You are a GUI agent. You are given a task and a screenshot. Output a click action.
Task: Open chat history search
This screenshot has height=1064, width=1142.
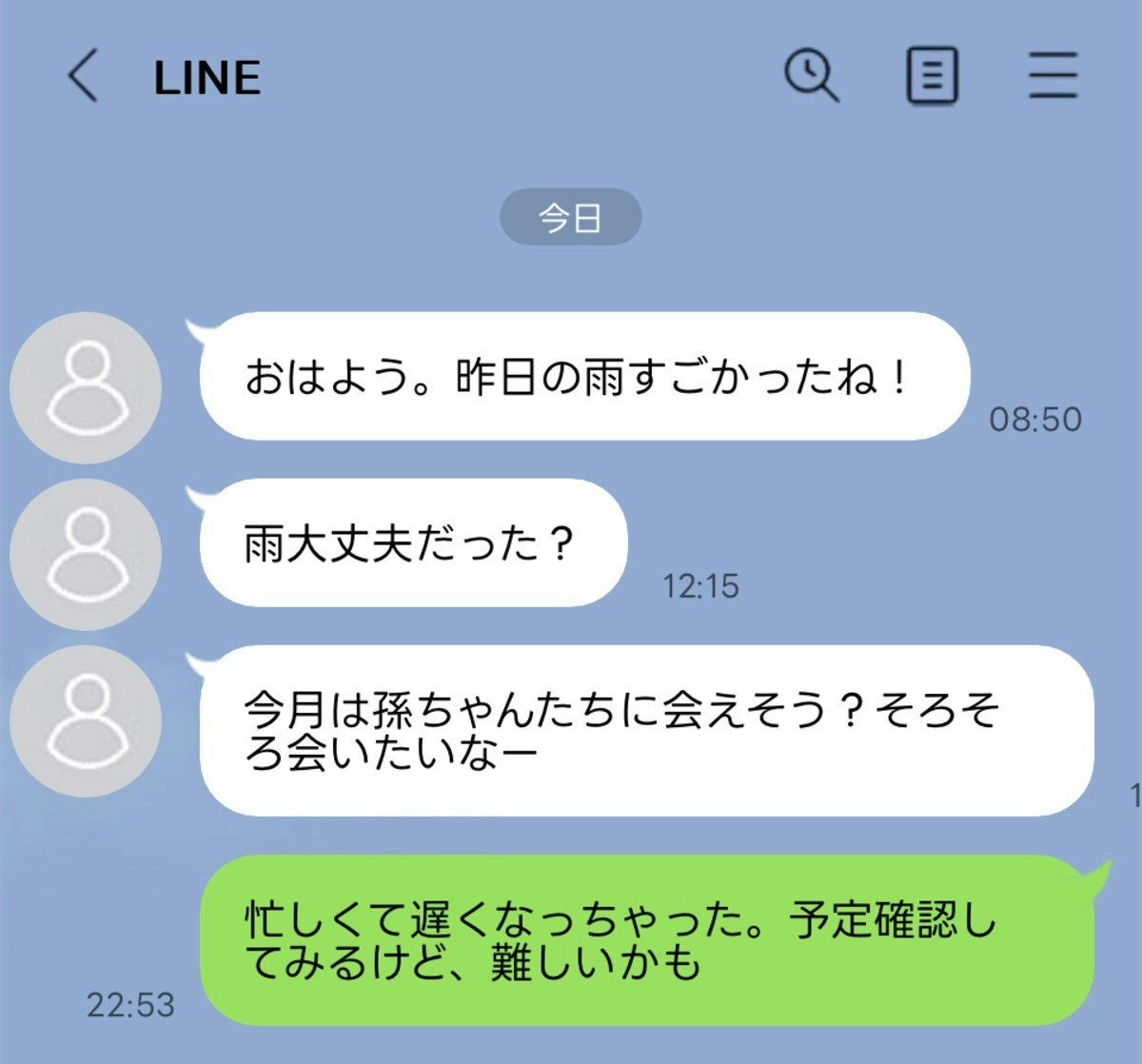tap(811, 76)
